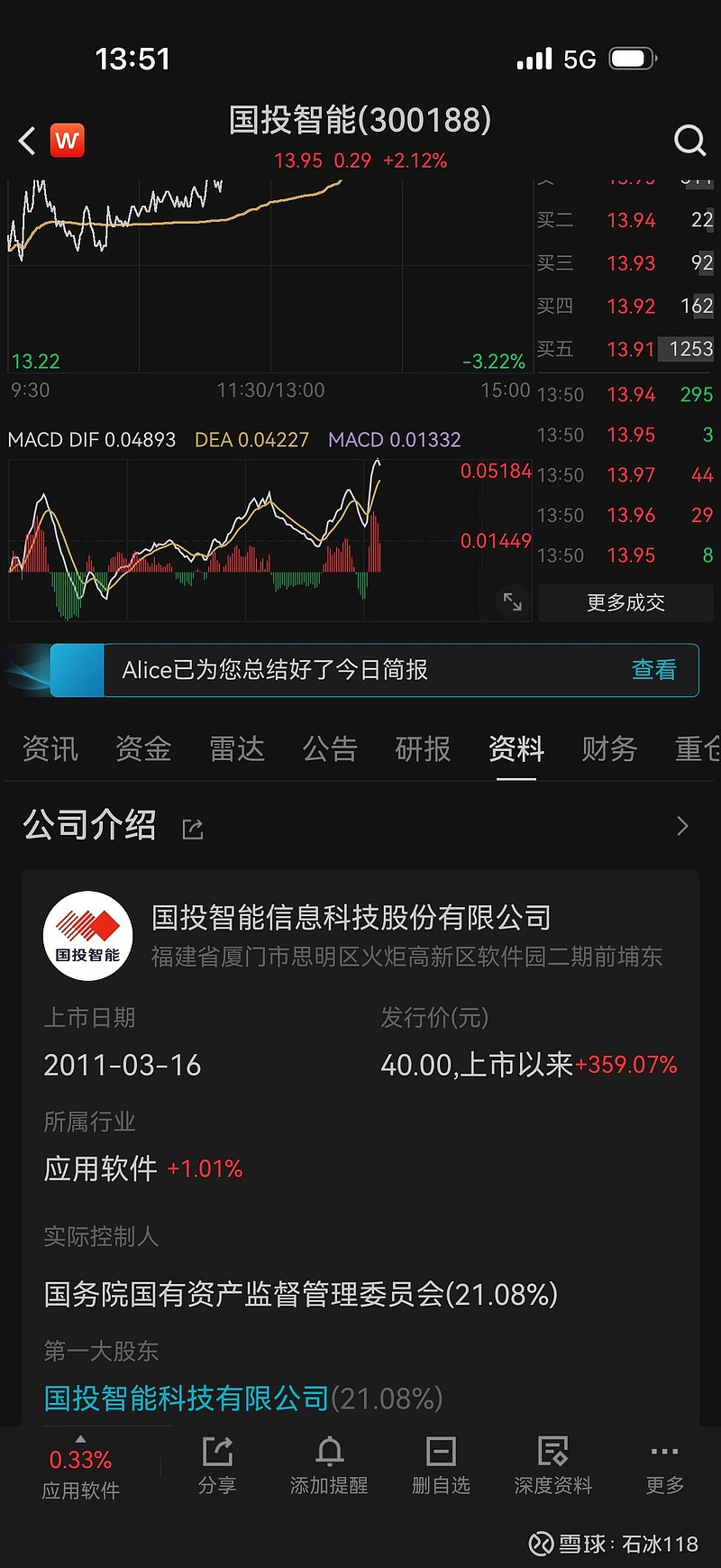721x1568 pixels.
Task: Open full 公司介绍 details via the chevron
Action: click(x=682, y=826)
